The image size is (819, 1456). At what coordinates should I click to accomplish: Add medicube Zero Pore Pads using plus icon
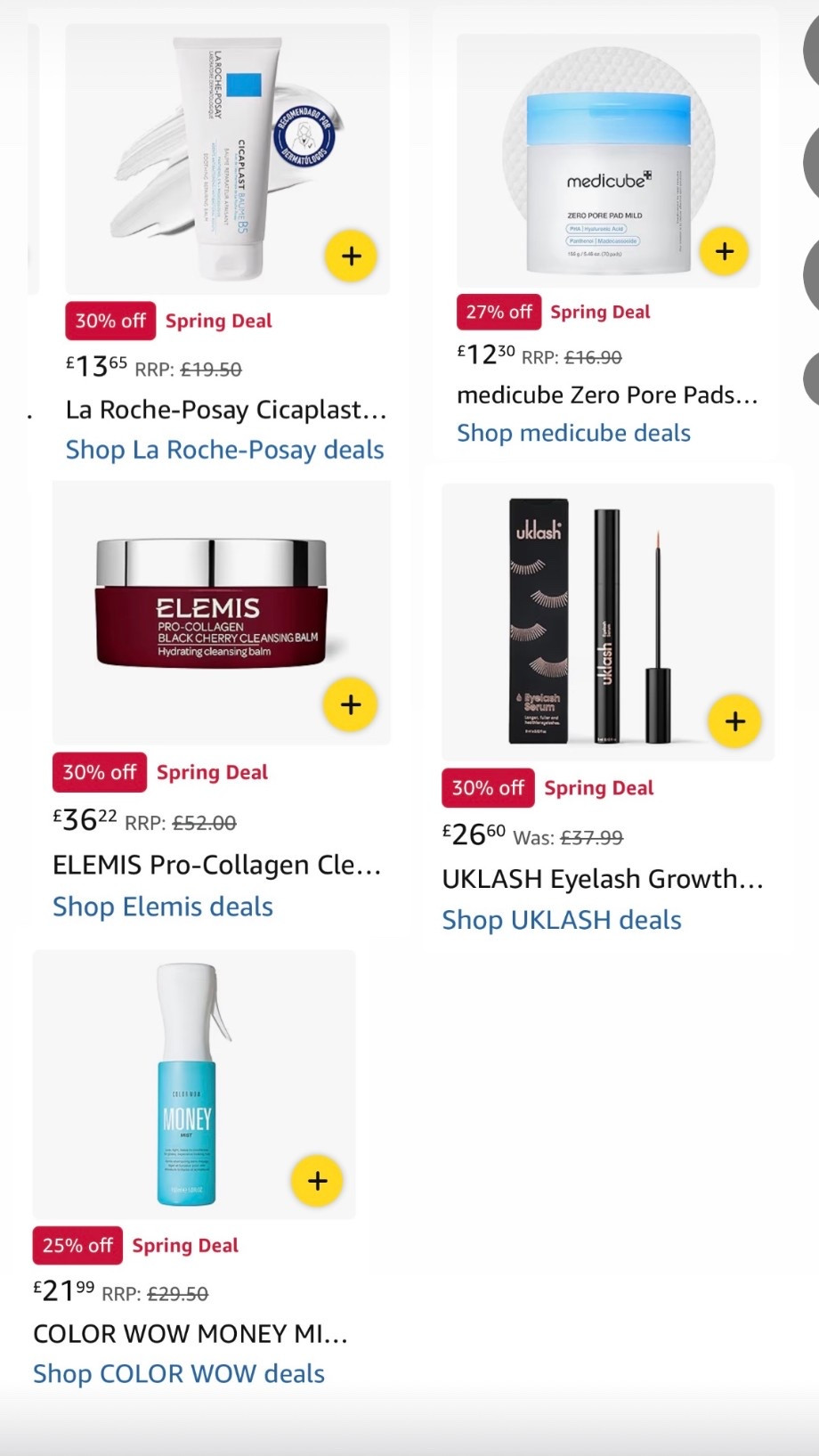[725, 250]
